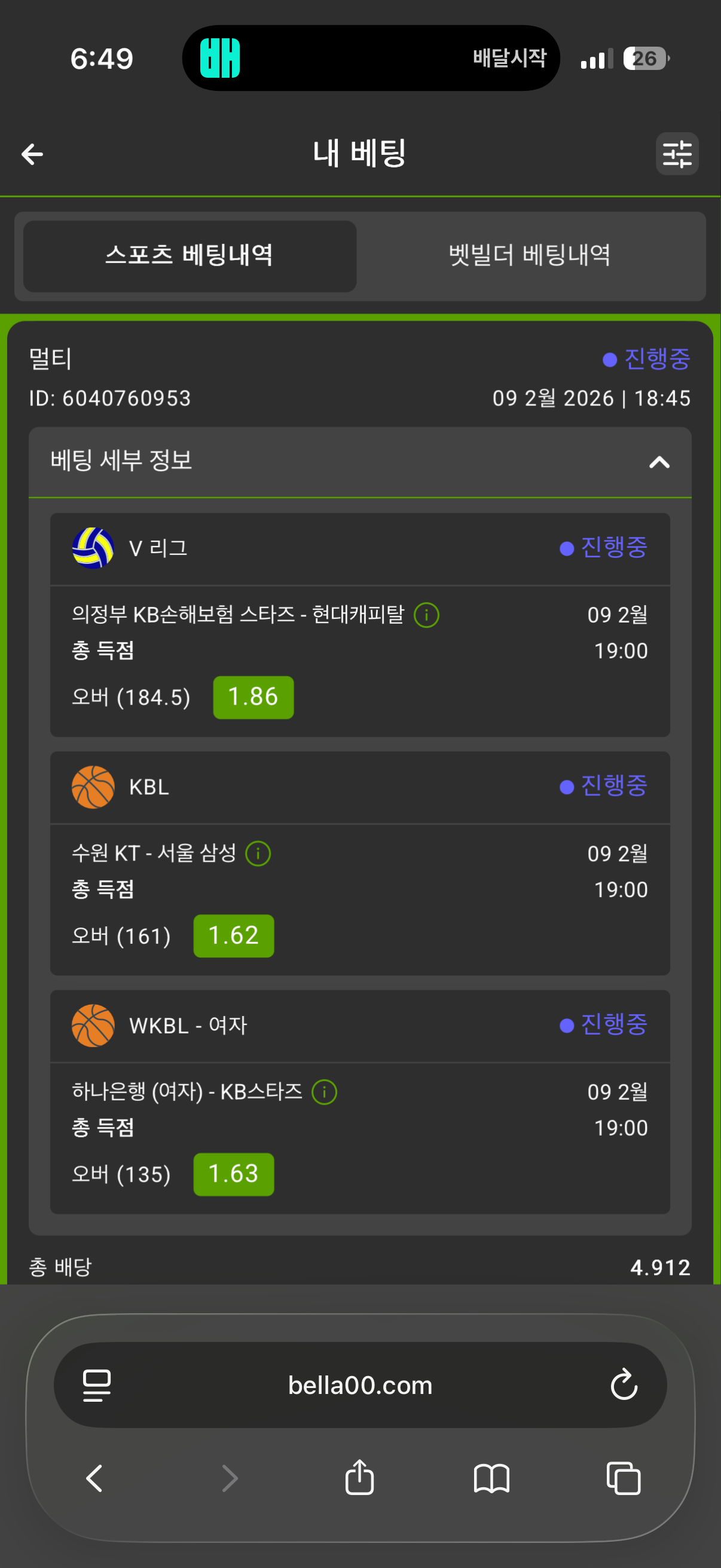The height and width of the screenshot is (1568, 721).
Task: Reload the page
Action: coord(624,1386)
